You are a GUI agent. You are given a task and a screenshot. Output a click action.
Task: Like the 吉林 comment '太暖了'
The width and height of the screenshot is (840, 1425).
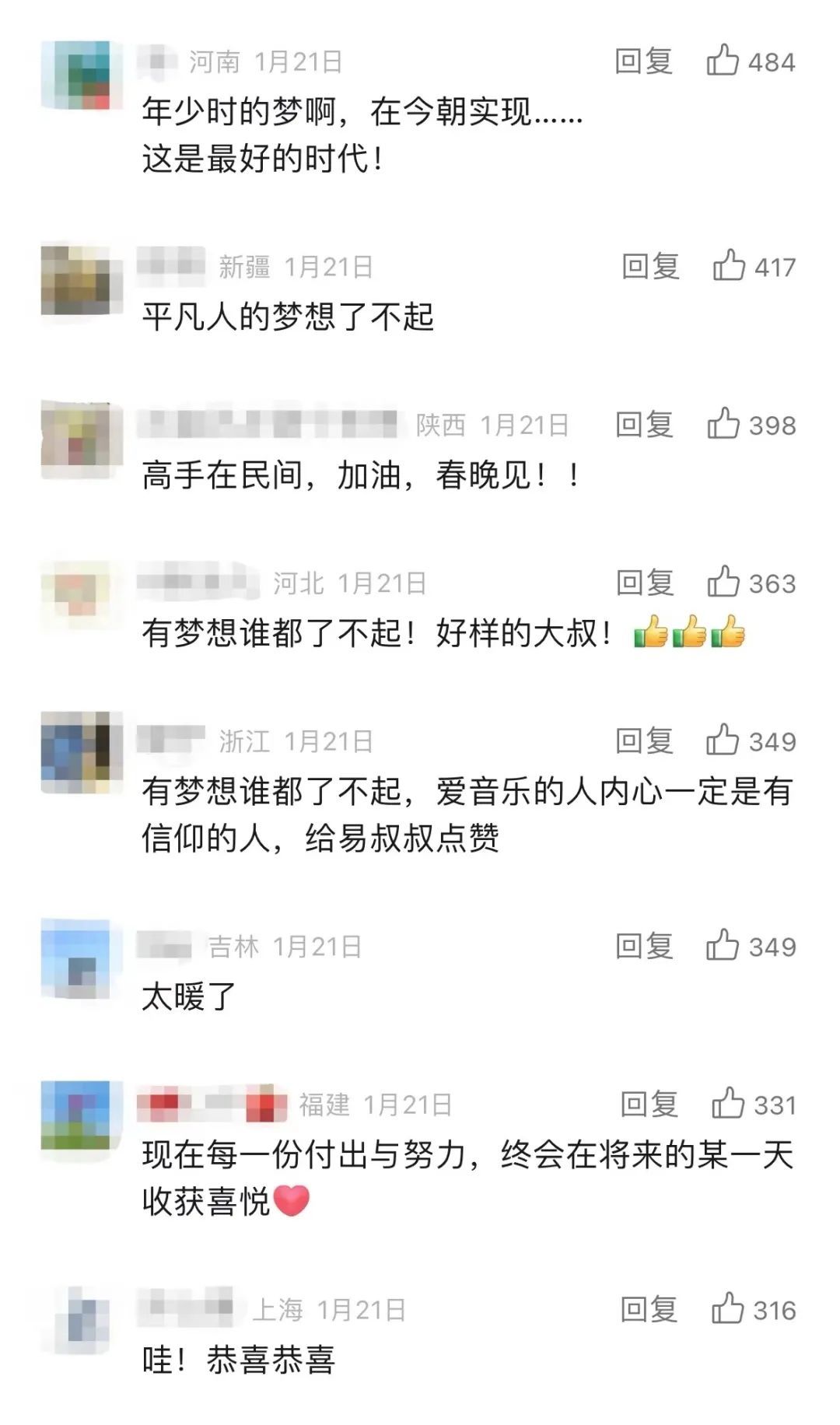tap(723, 945)
